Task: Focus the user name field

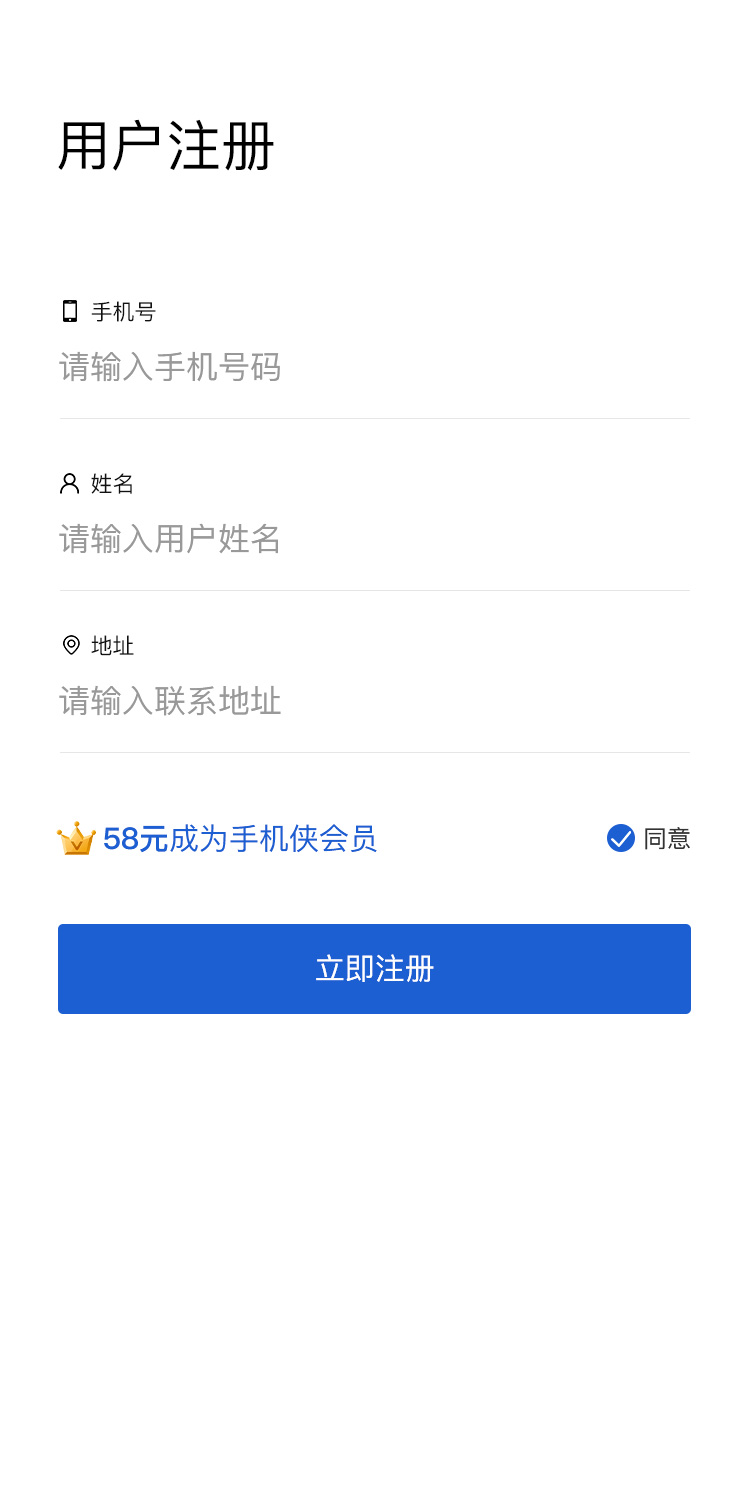Action: click(374, 540)
